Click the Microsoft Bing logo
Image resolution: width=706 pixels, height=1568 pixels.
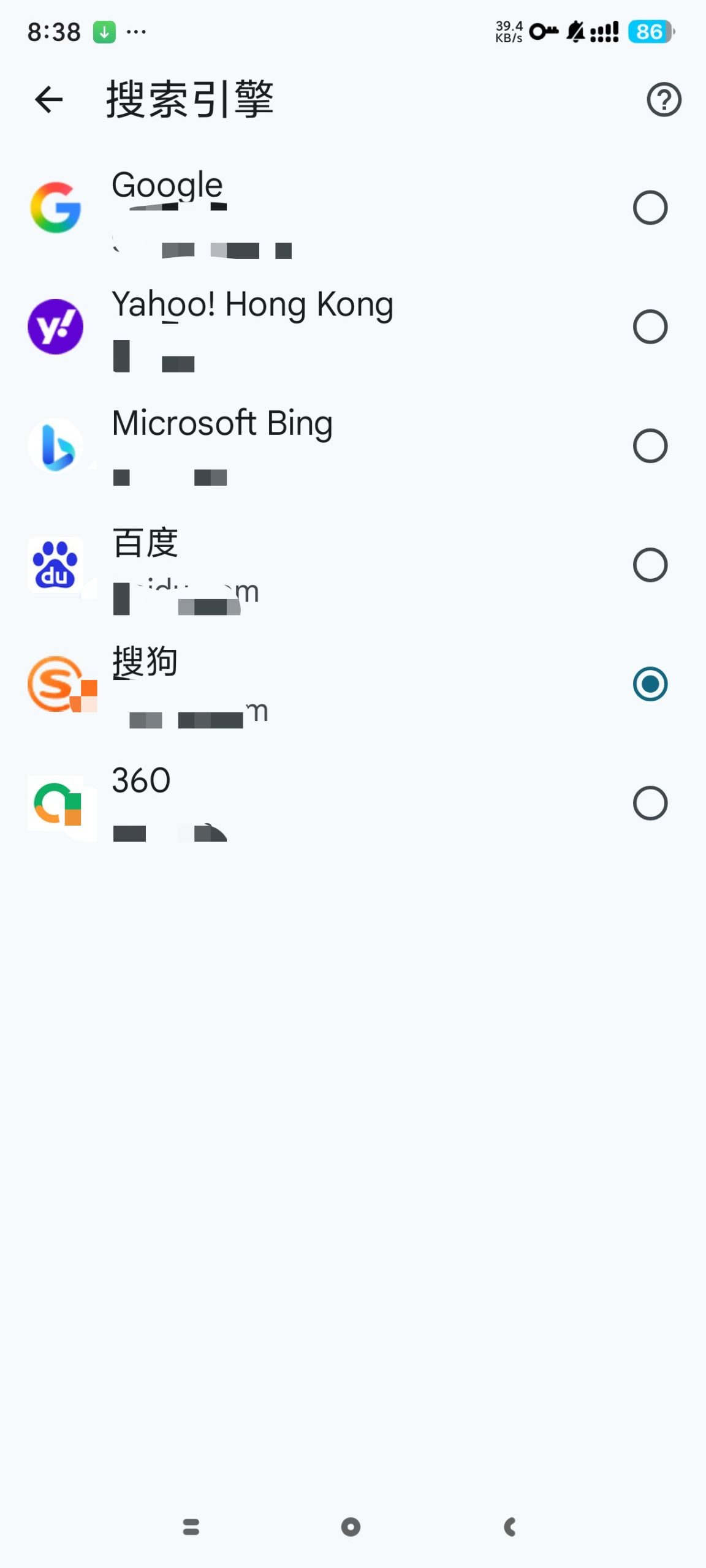coord(56,444)
